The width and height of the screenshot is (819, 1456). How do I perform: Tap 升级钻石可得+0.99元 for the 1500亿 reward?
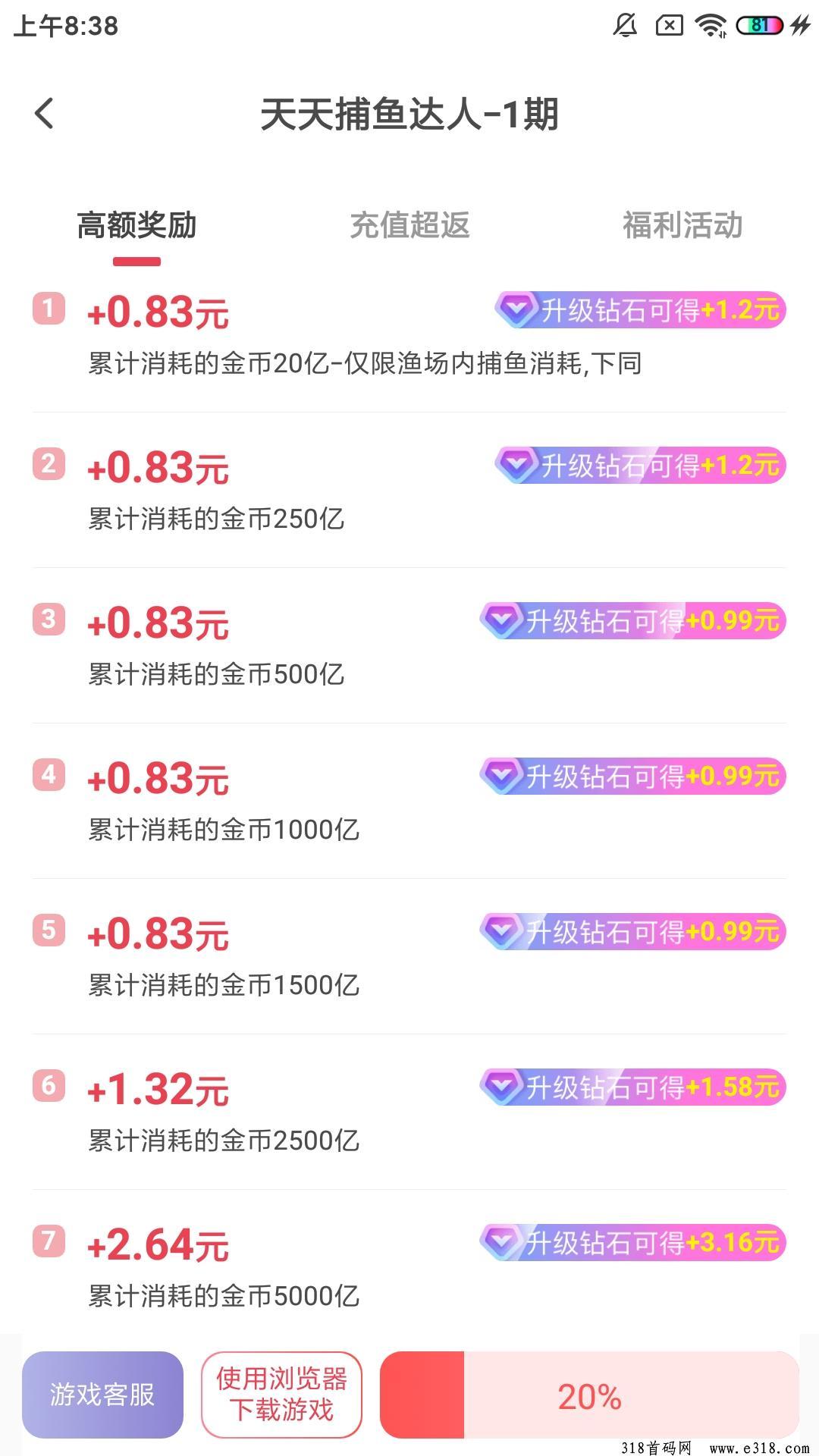[x=633, y=932]
